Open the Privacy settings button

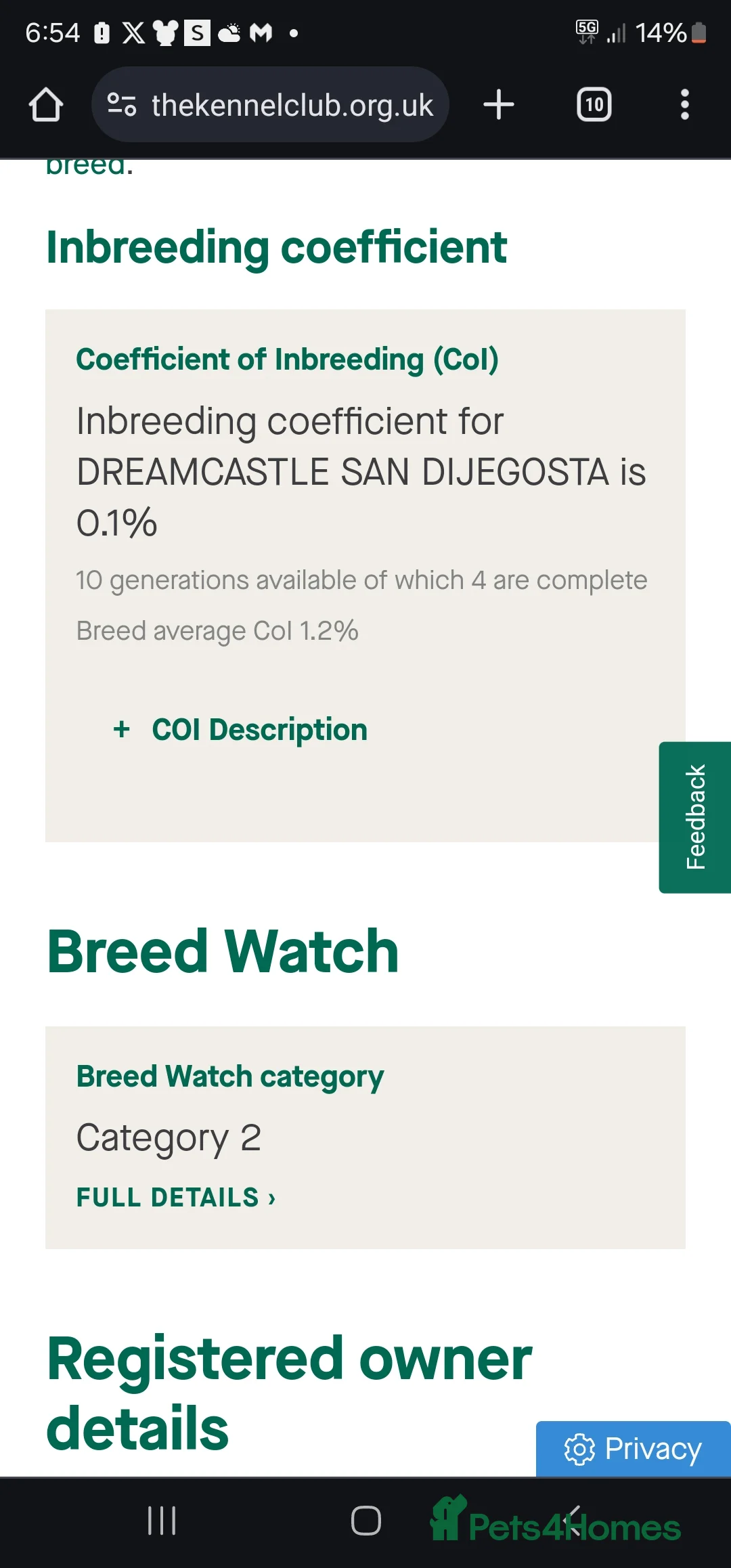(x=633, y=1449)
